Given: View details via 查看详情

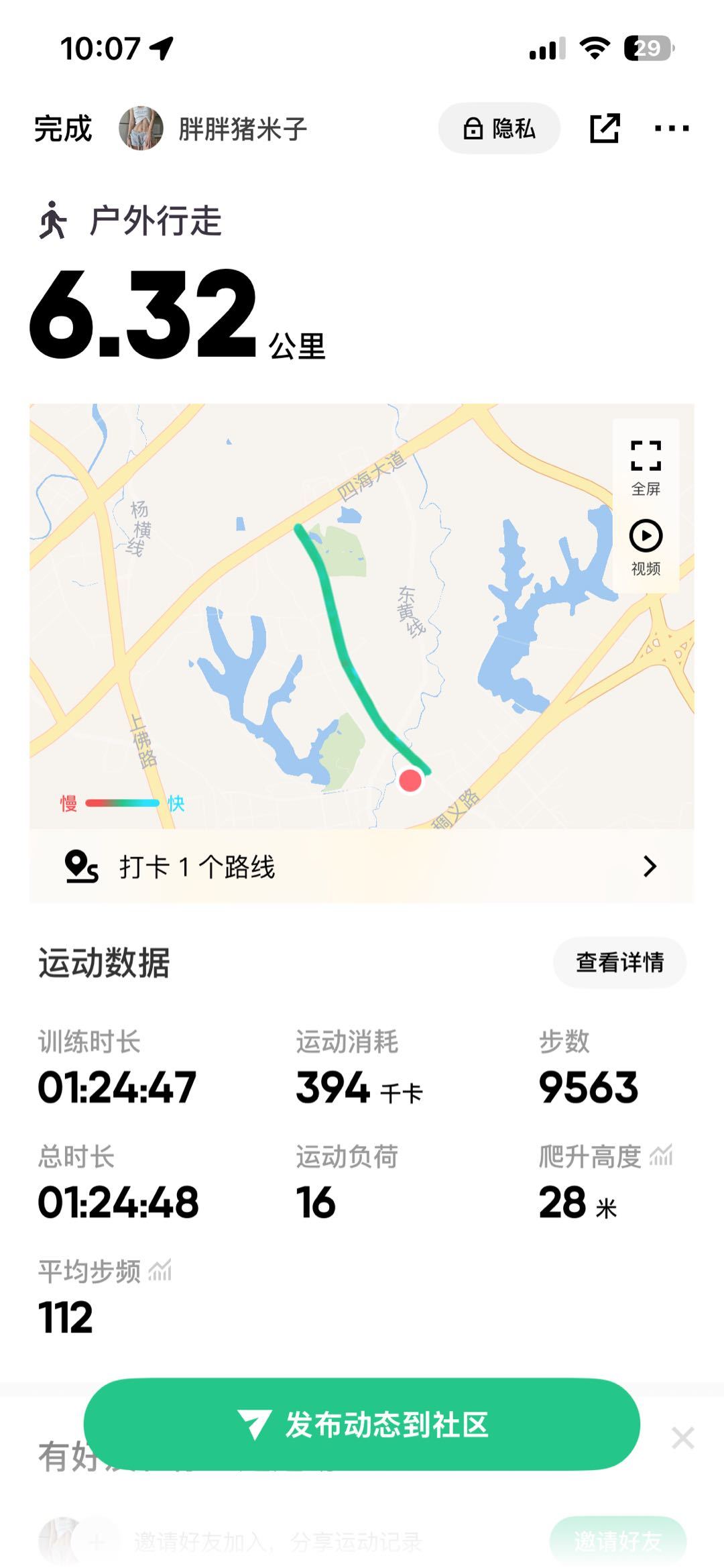Looking at the screenshot, I should tap(619, 962).
